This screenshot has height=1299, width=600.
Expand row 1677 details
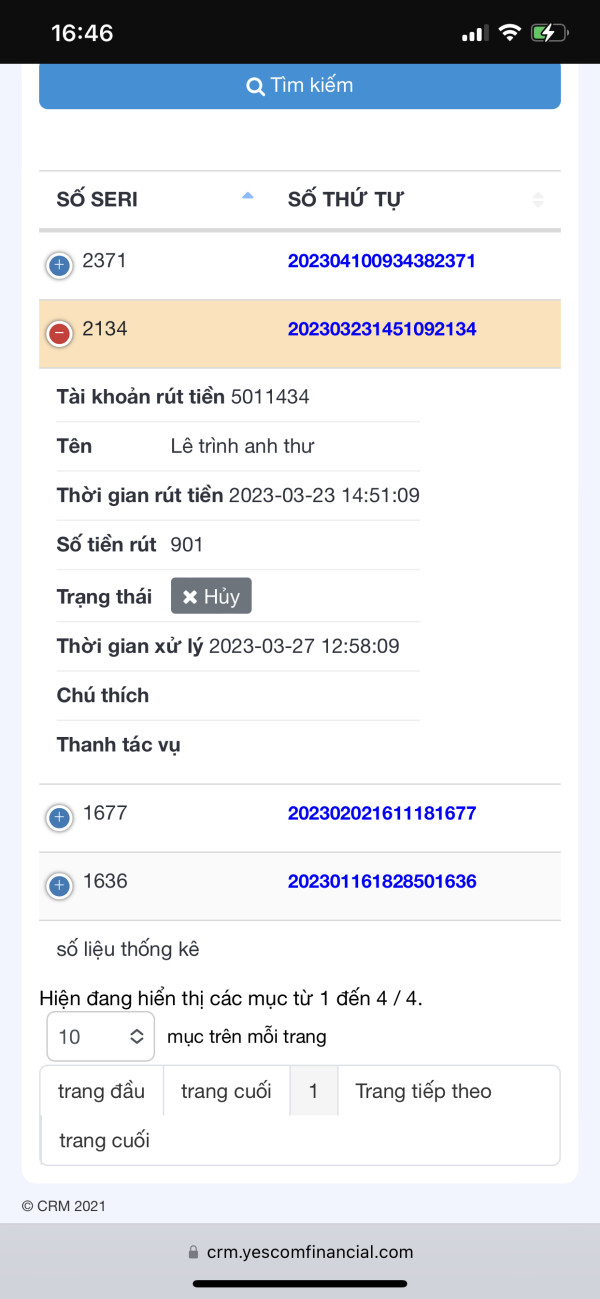59,818
